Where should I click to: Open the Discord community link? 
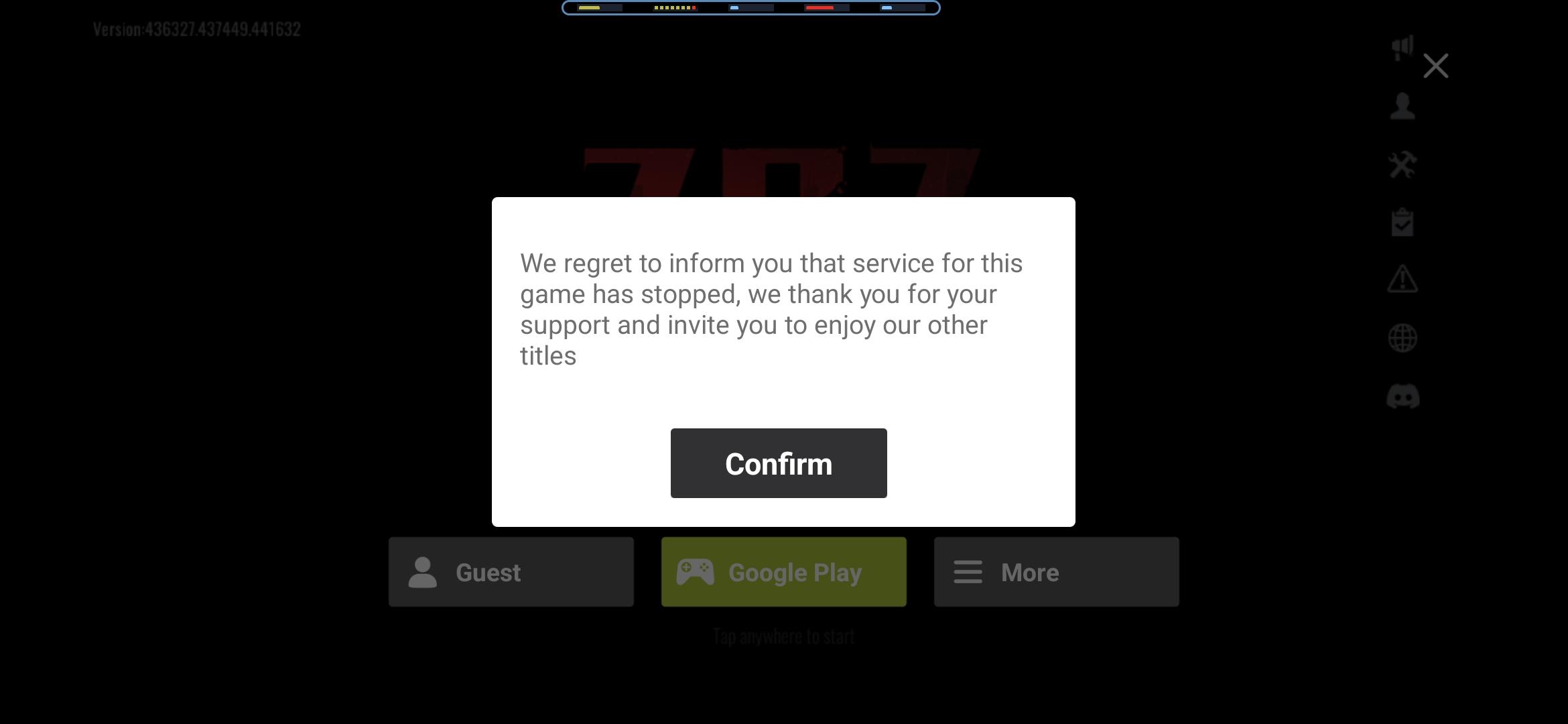pos(1402,397)
